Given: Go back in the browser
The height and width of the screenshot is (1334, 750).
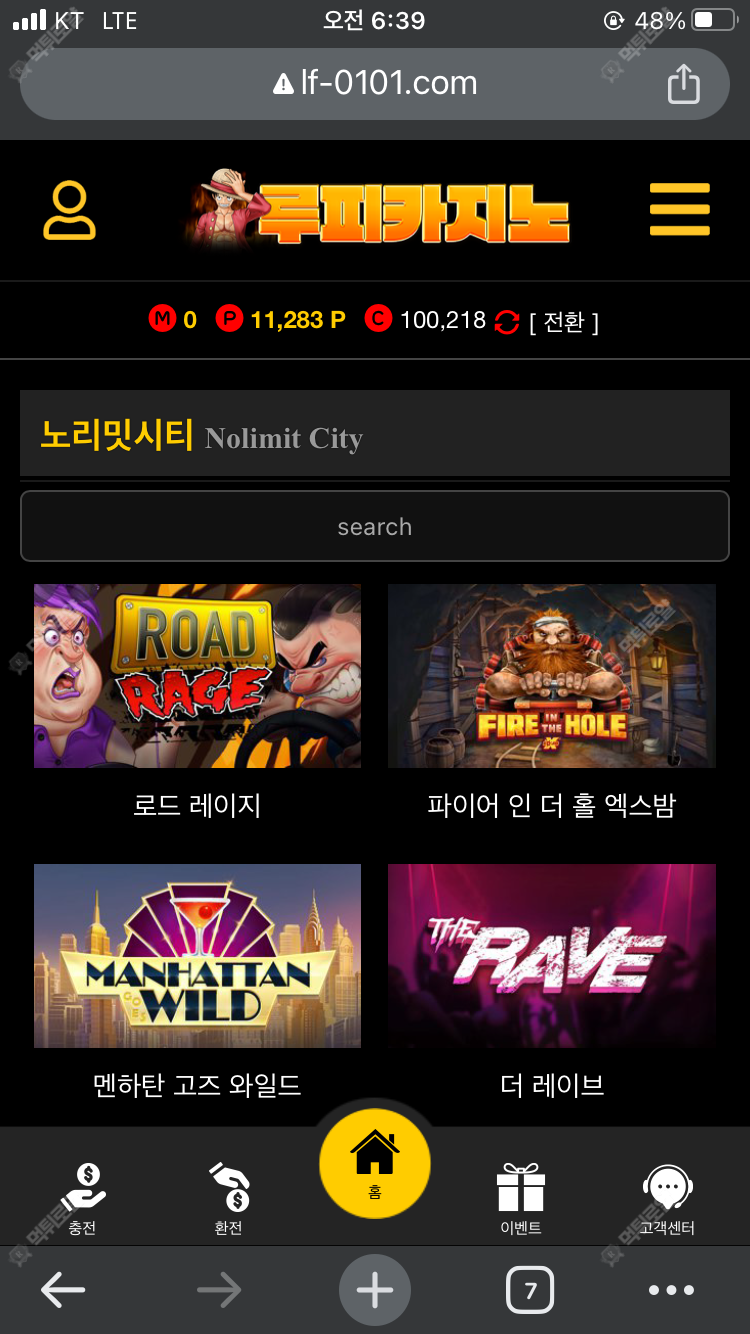Looking at the screenshot, I should pyautogui.click(x=63, y=1290).
